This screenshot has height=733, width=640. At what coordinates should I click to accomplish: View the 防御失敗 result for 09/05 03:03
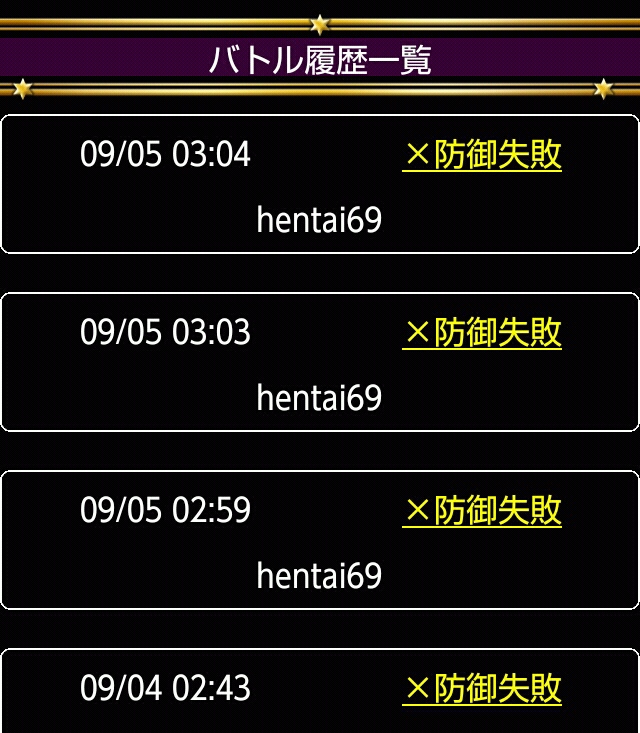[x=482, y=333]
